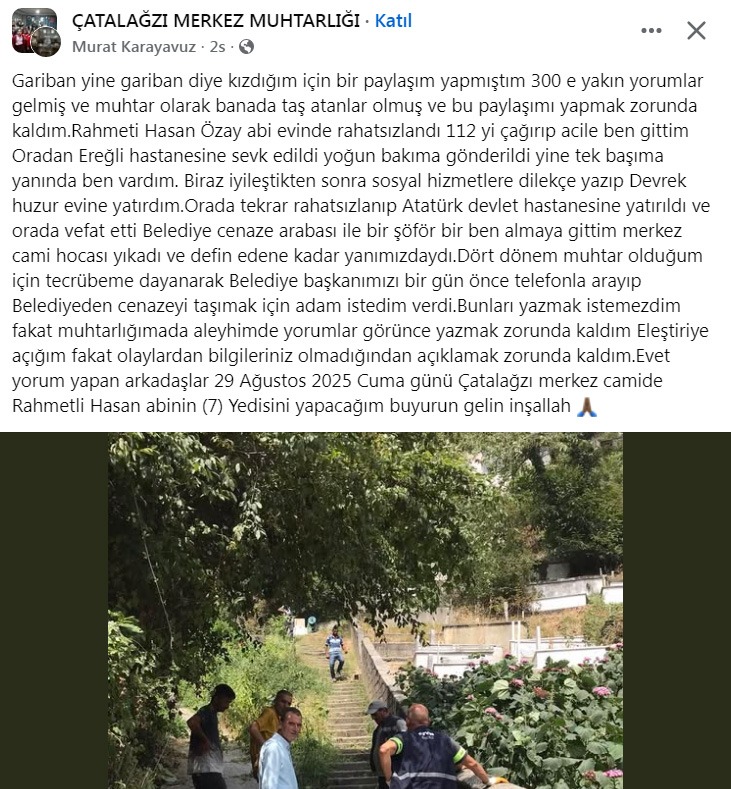Image resolution: width=731 pixels, height=789 pixels.
Task: Close the post view
Action: [696, 31]
